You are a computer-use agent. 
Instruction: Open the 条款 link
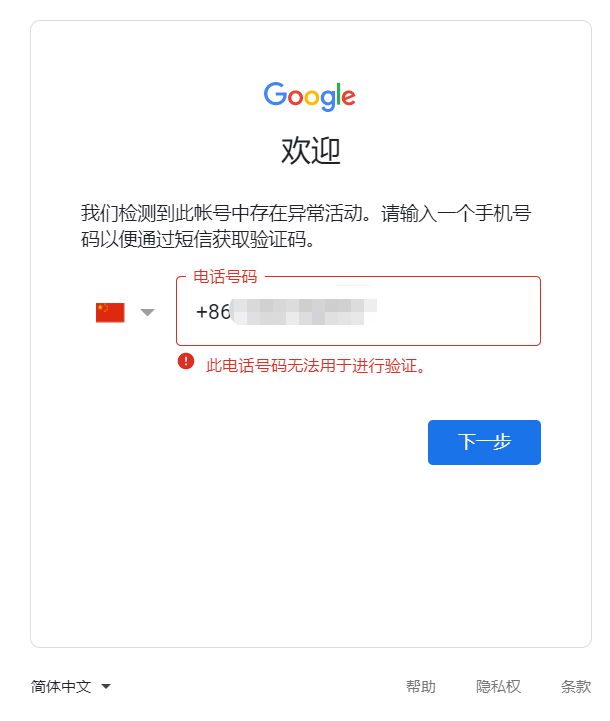coord(576,687)
